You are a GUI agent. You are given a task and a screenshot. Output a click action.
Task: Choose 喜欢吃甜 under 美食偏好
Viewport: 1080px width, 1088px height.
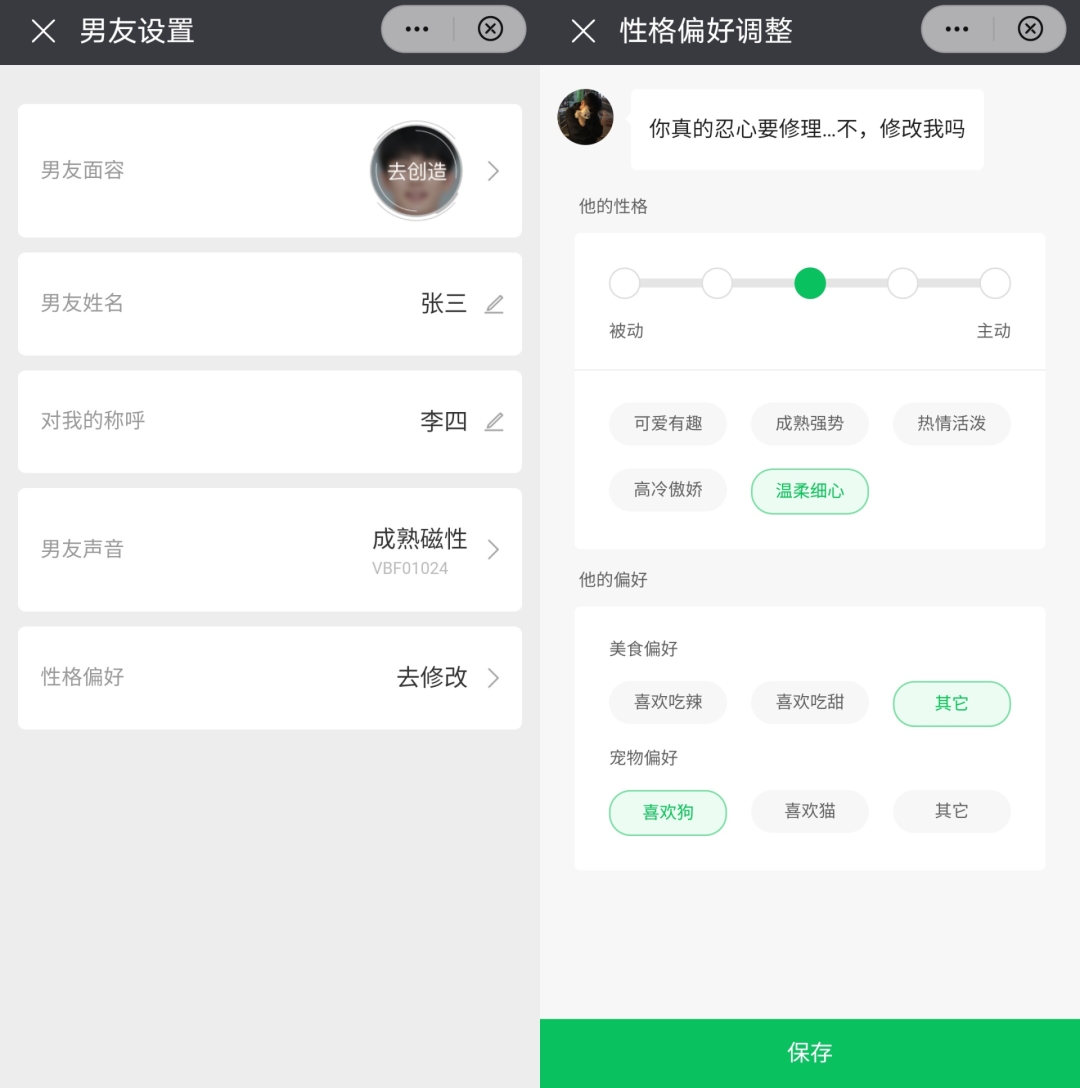point(809,703)
